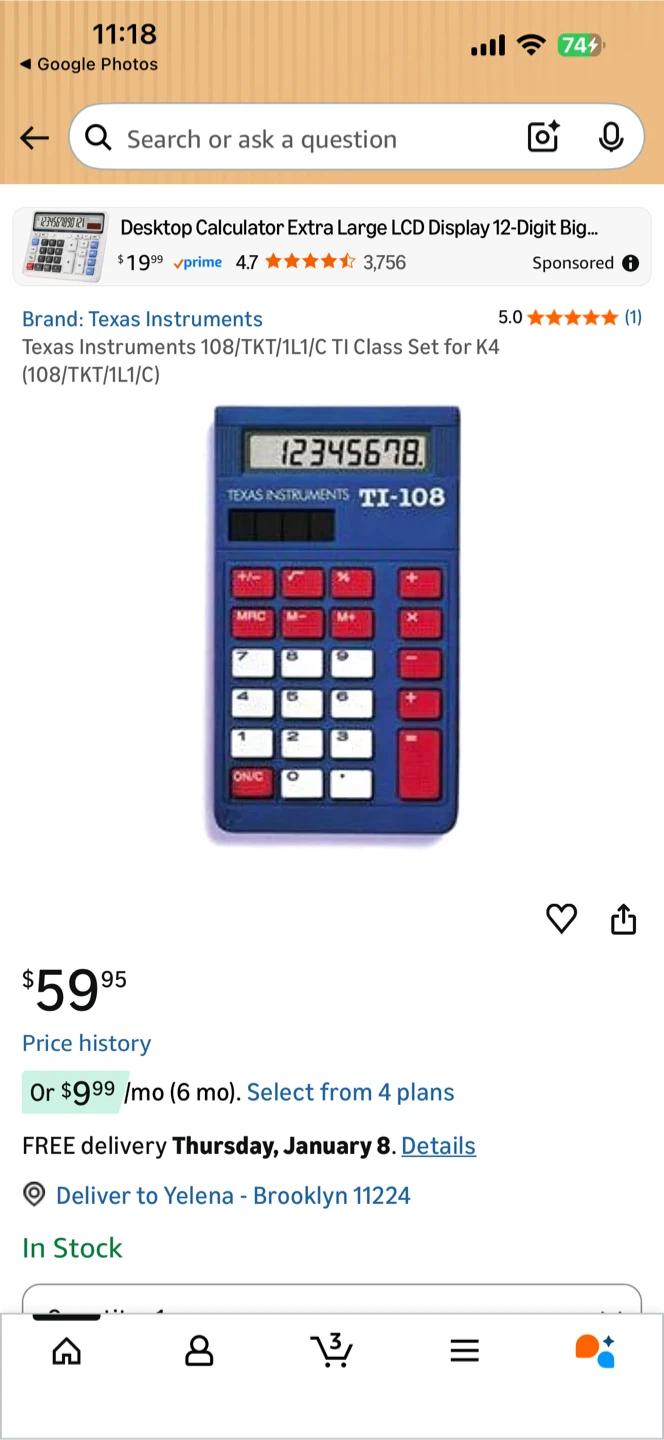664x1440 pixels.
Task: Return to Google Photos app
Action: coord(89,64)
